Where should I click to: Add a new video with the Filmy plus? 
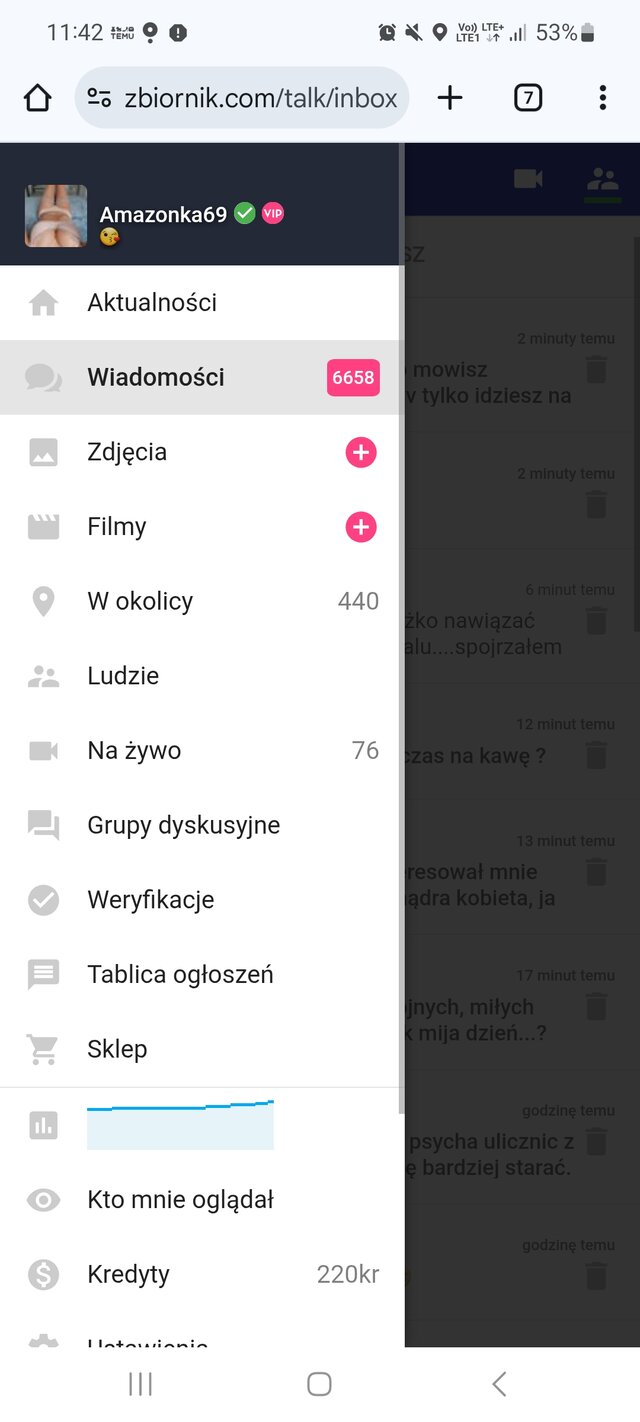click(x=361, y=527)
